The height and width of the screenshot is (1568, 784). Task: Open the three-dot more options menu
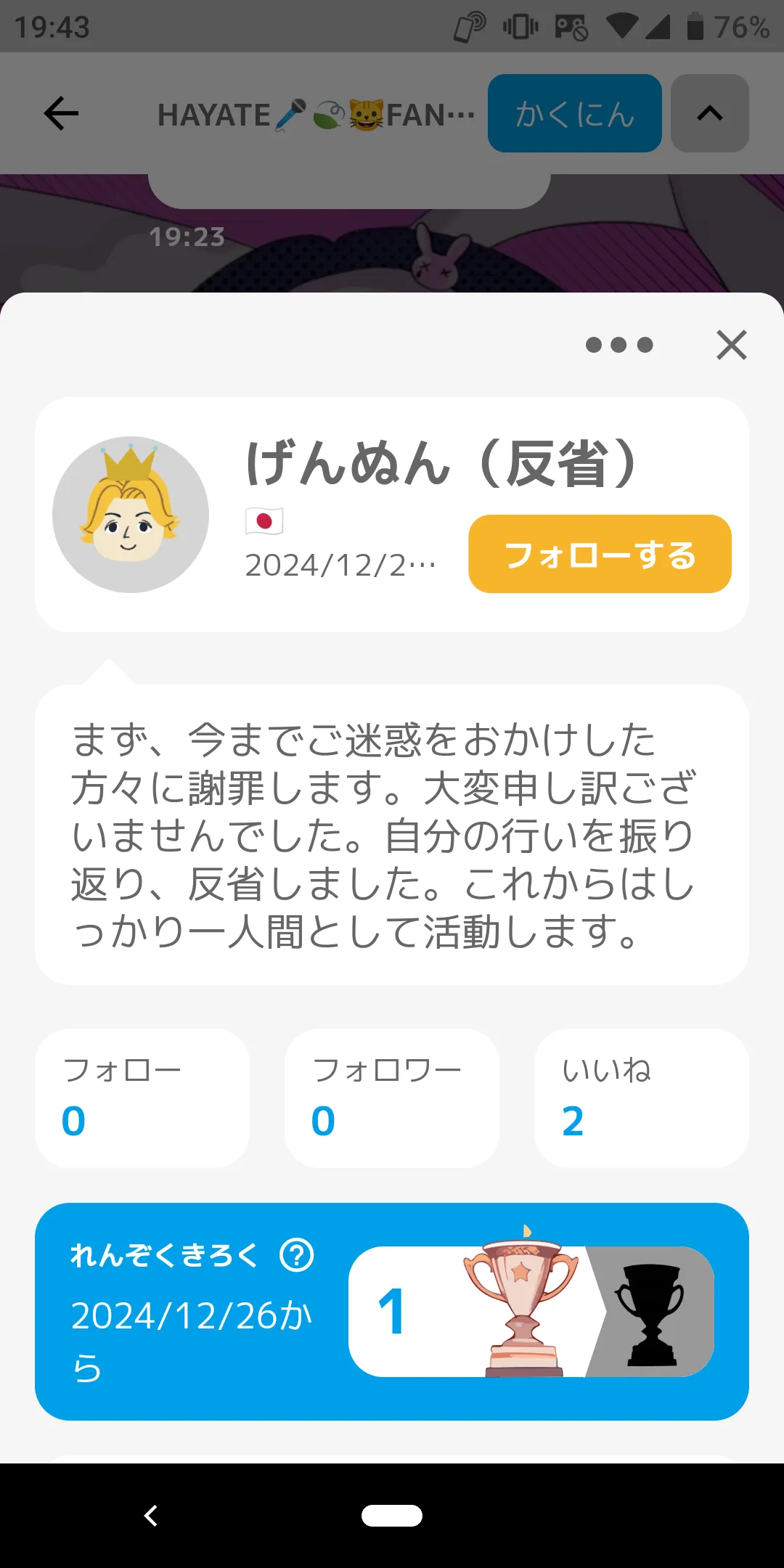pyautogui.click(x=619, y=345)
